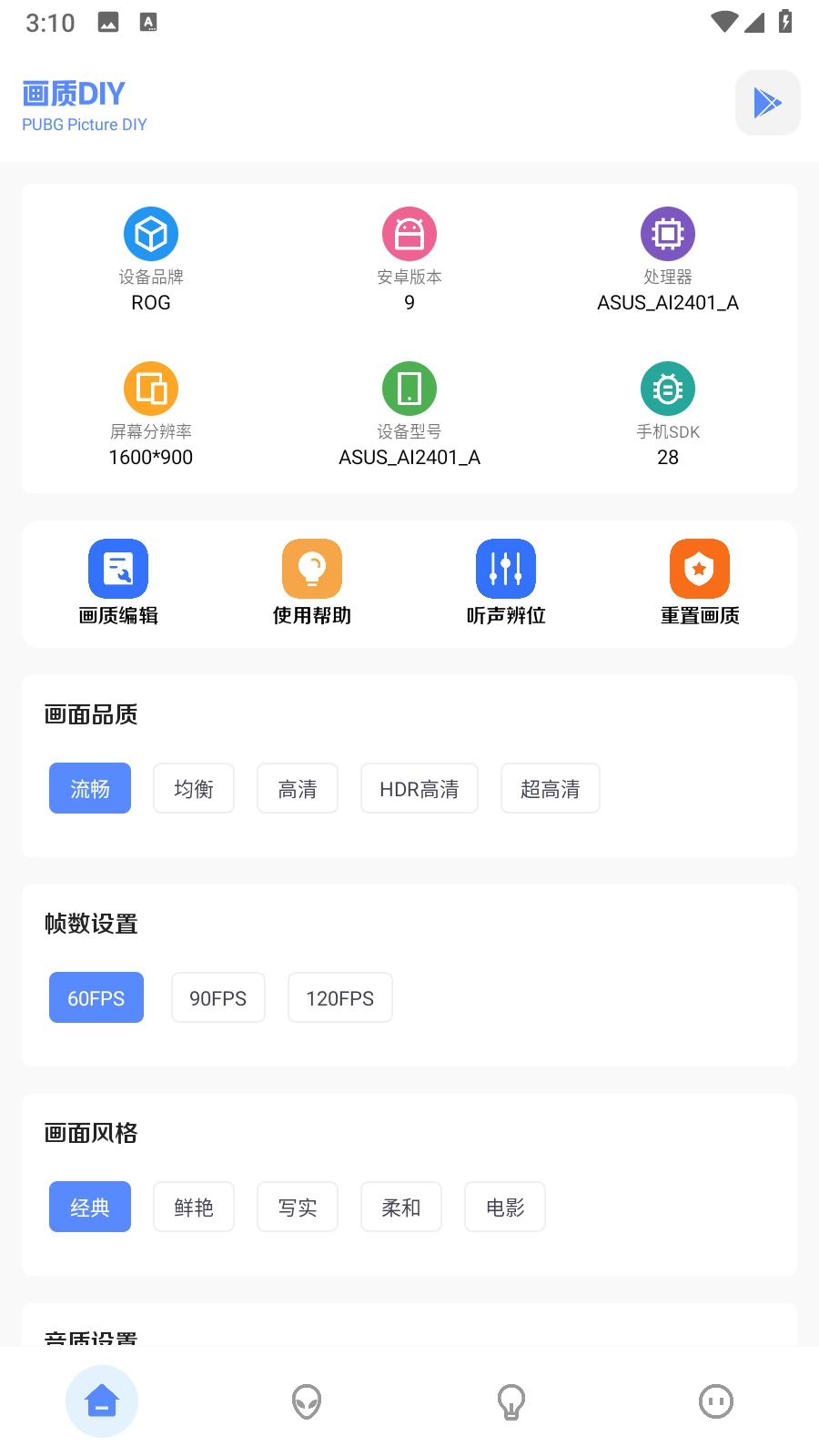Image resolution: width=819 pixels, height=1456 pixels.
Task: Tap the 处理器 processor chip icon
Action: click(667, 233)
